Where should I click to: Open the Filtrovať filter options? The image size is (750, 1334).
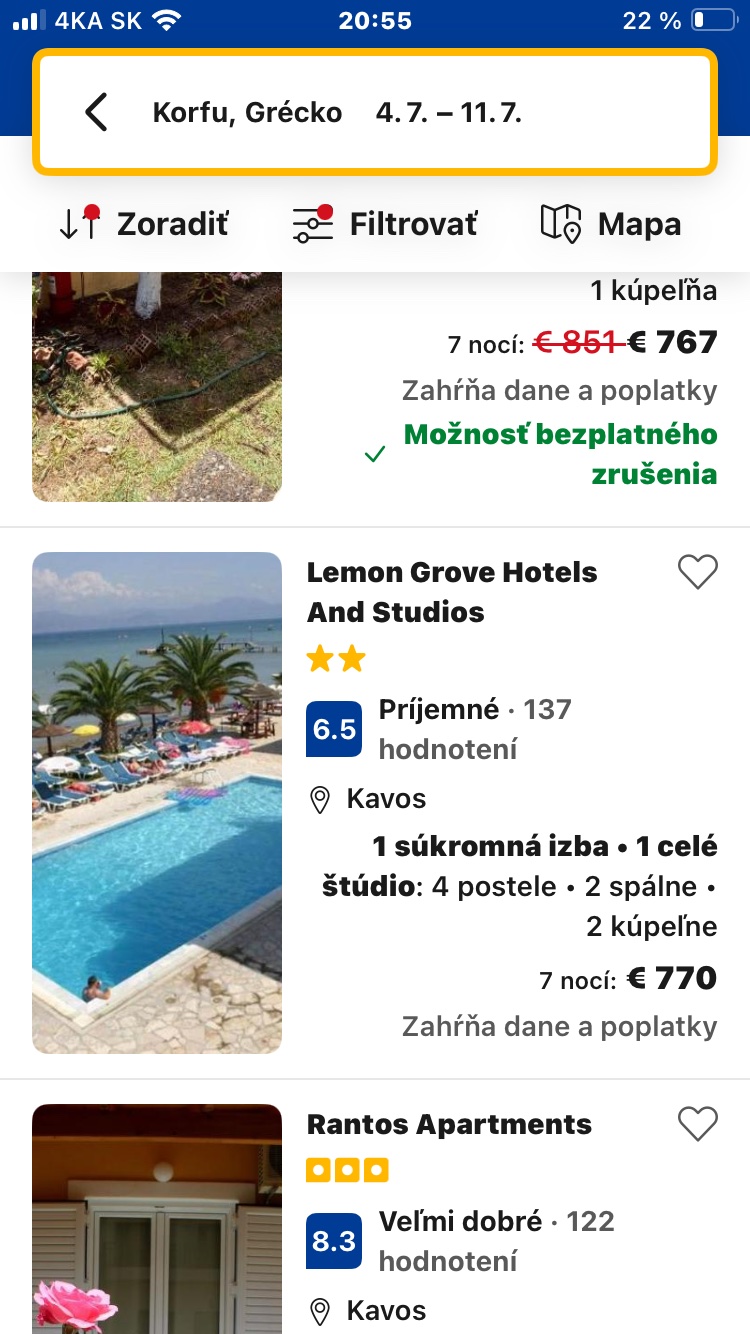pos(385,224)
